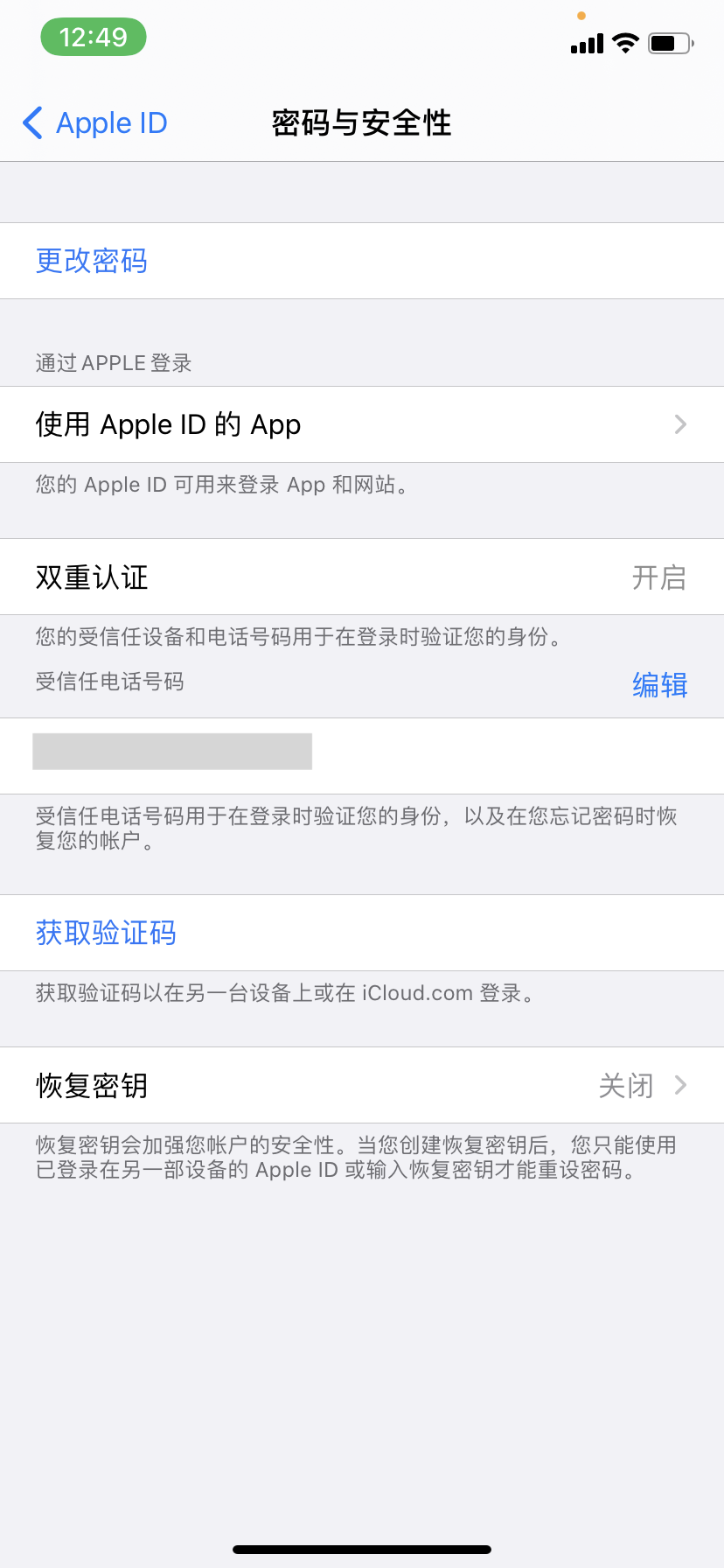
Task: Go back to Apple ID
Action: click(x=94, y=123)
